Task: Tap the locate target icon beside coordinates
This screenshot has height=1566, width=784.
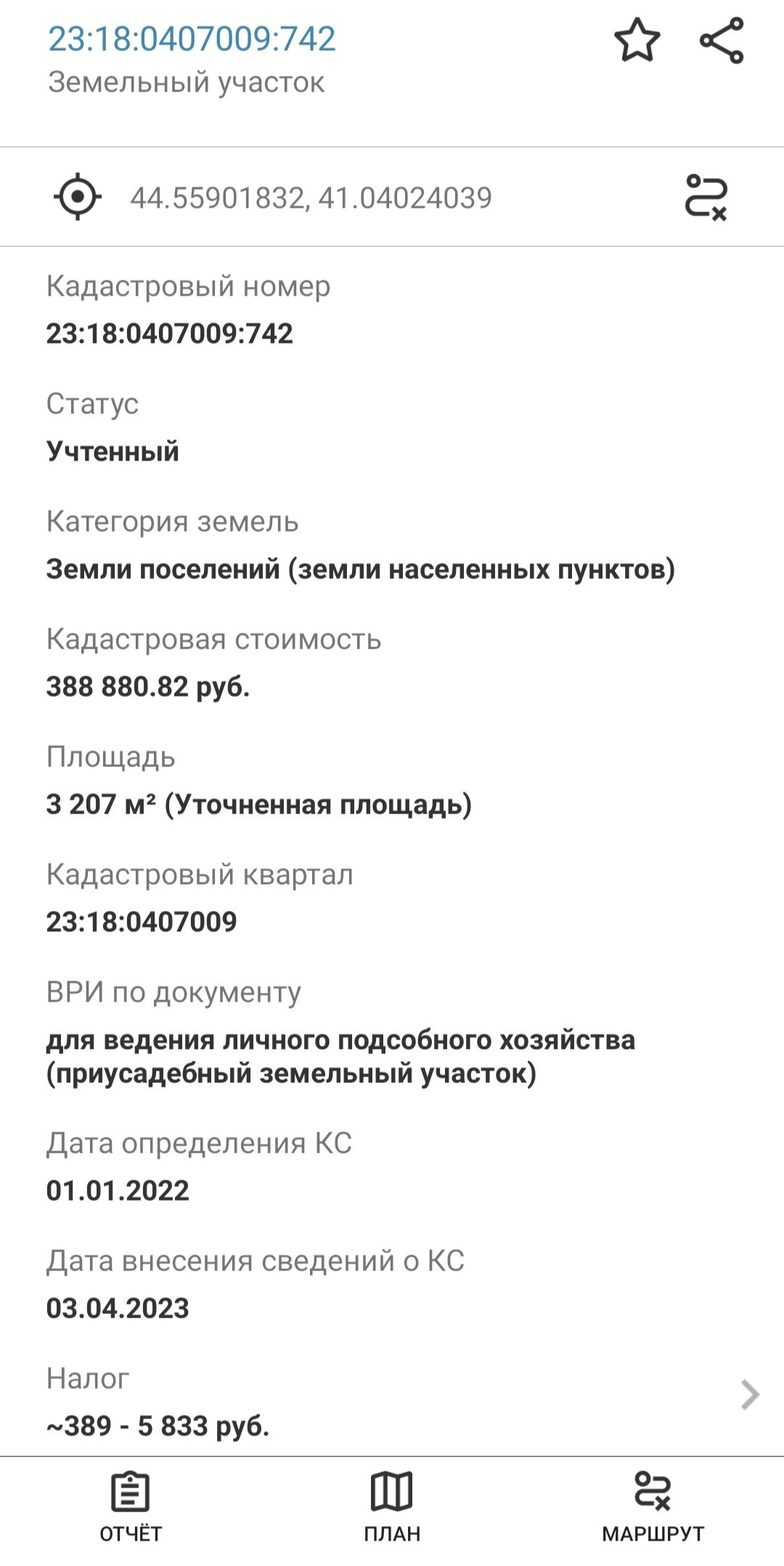Action: click(77, 197)
